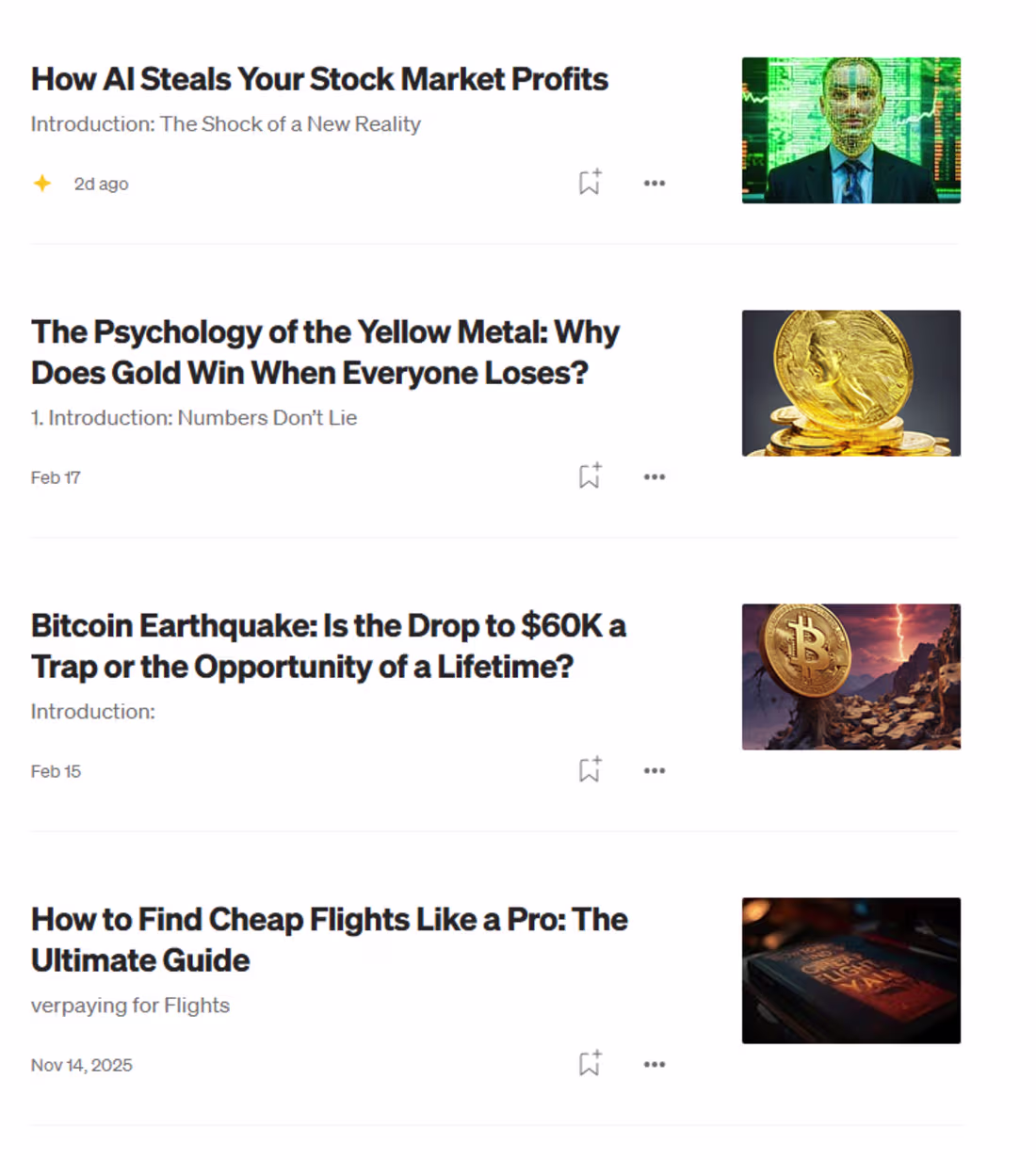Save the gold psychology story to a list
The image size is (1036, 1160).
pyautogui.click(x=590, y=476)
